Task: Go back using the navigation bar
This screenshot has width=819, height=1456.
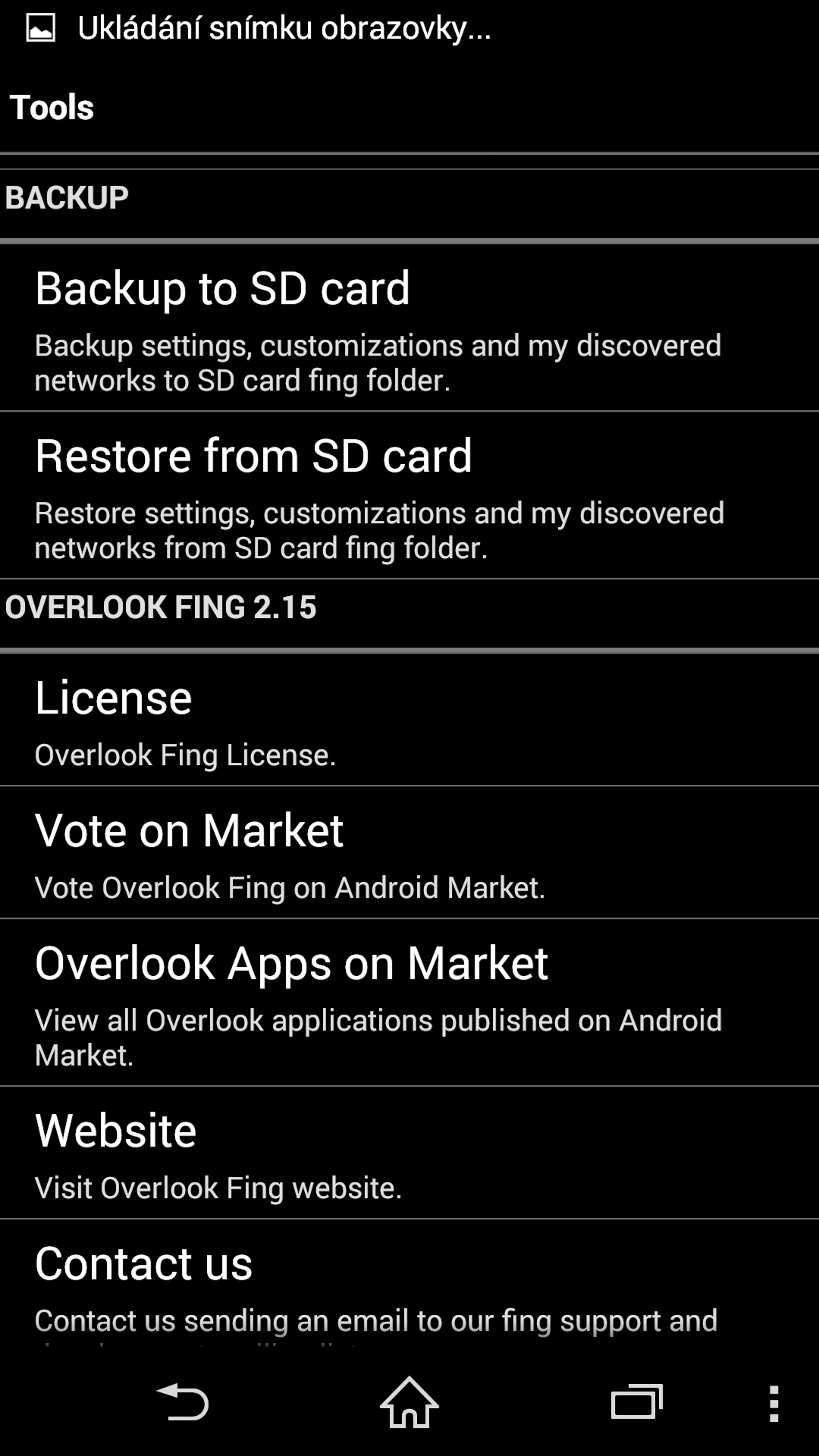Action: pyautogui.click(x=182, y=1402)
